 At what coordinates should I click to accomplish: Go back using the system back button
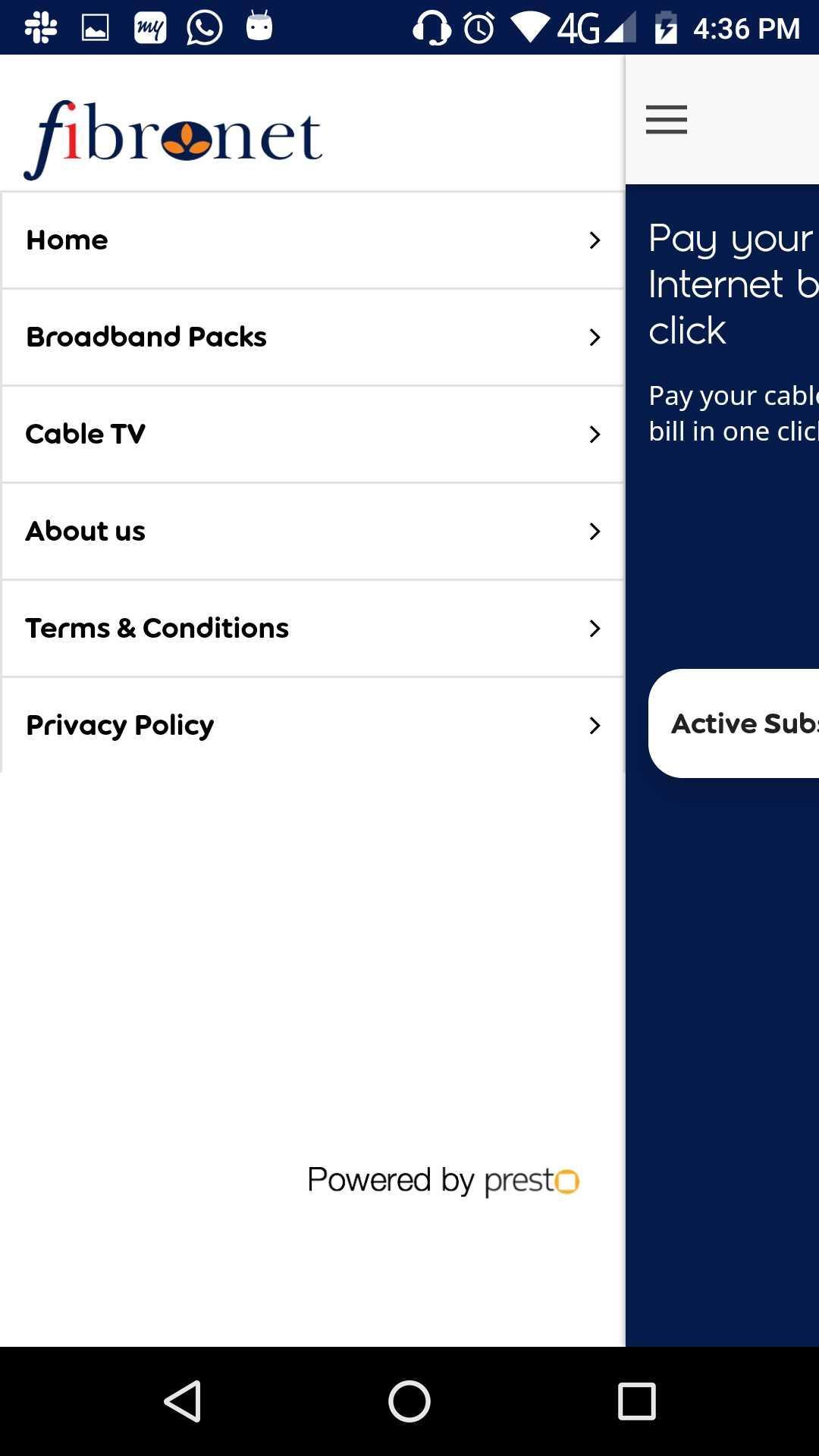183,1401
